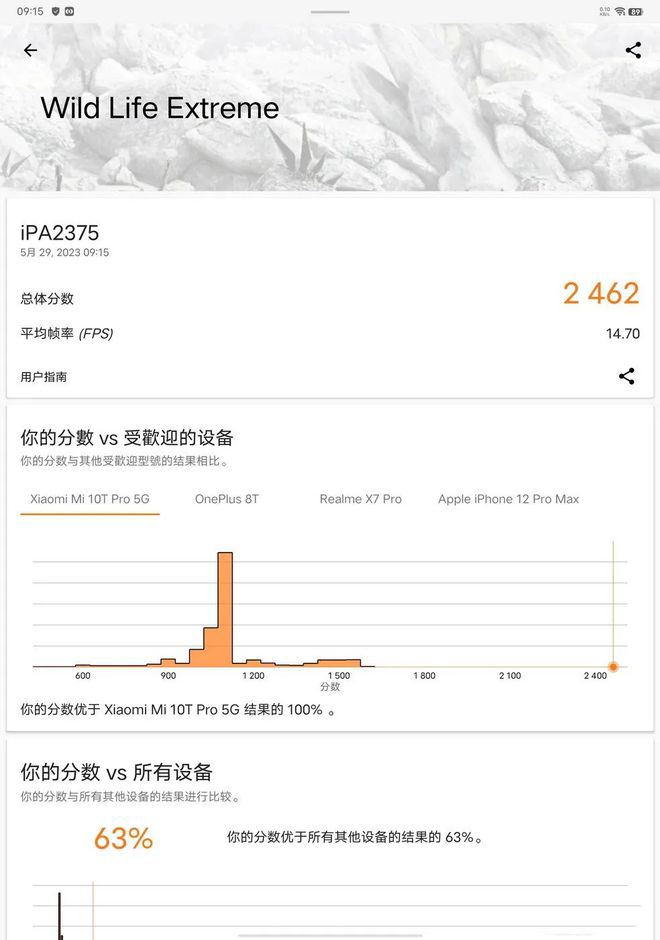Go back using the arrow icon
This screenshot has height=940, width=660.
pos(31,50)
